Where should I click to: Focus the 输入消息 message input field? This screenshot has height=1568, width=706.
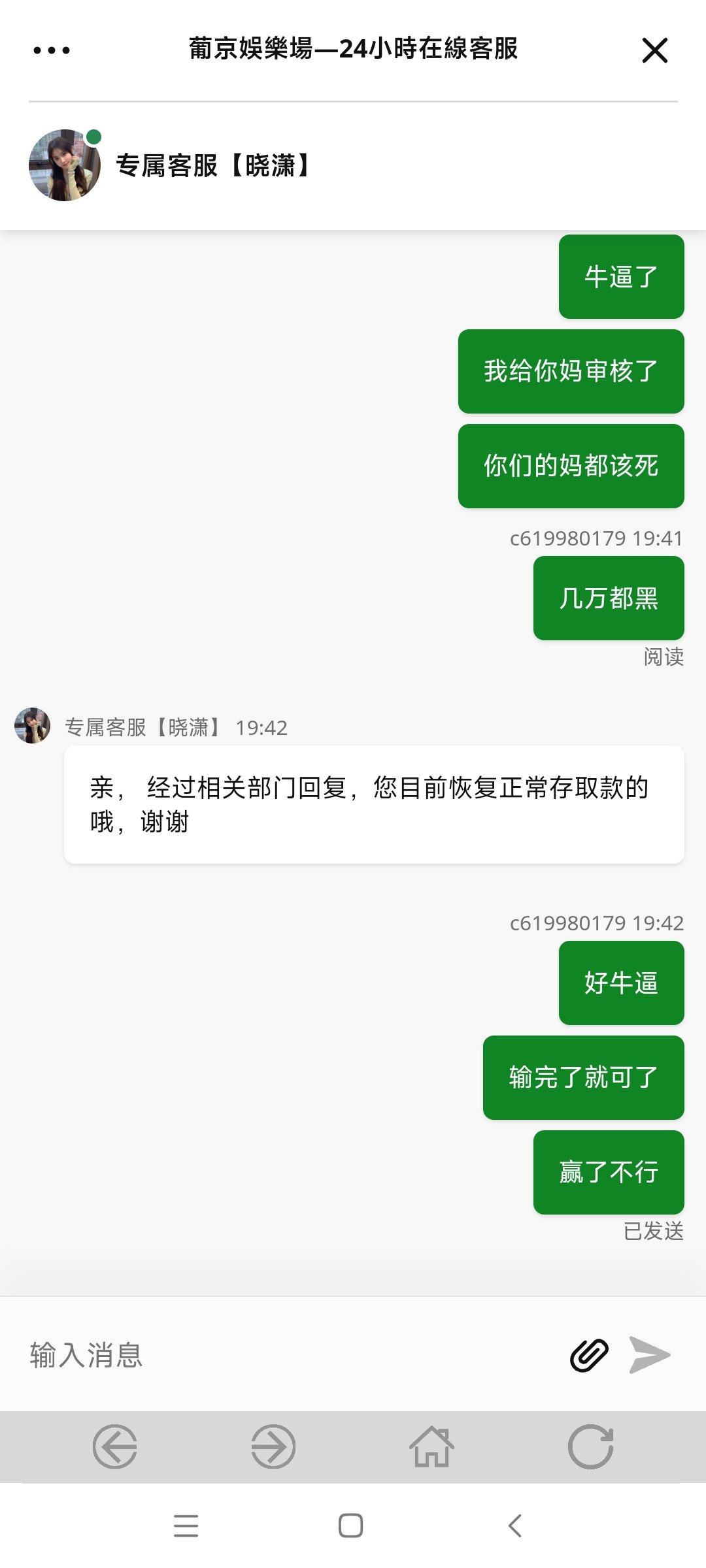pyautogui.click(x=288, y=1355)
